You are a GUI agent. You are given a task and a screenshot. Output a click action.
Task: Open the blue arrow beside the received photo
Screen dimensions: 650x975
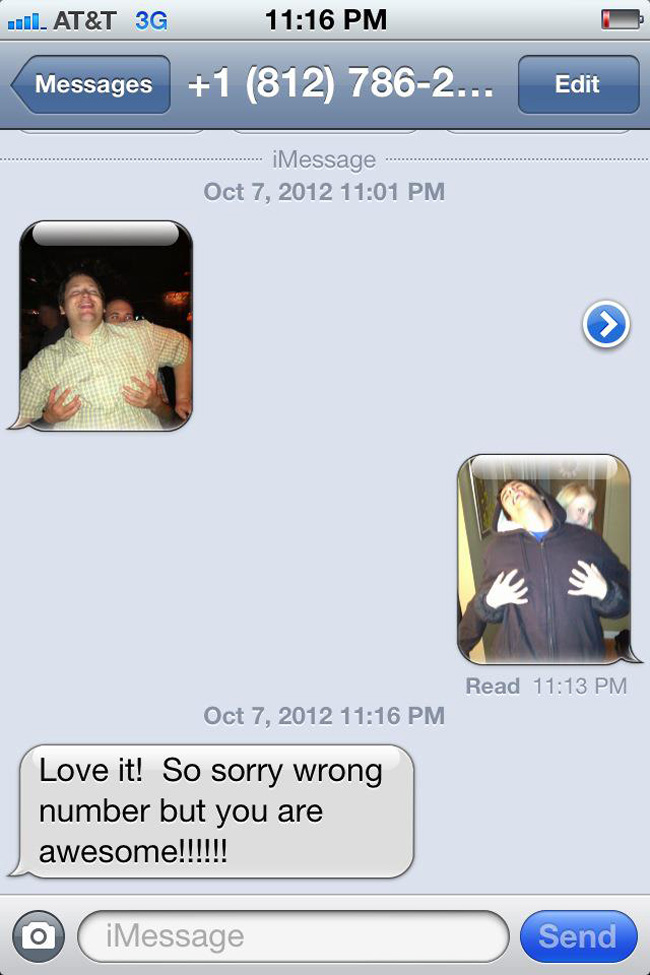606,325
